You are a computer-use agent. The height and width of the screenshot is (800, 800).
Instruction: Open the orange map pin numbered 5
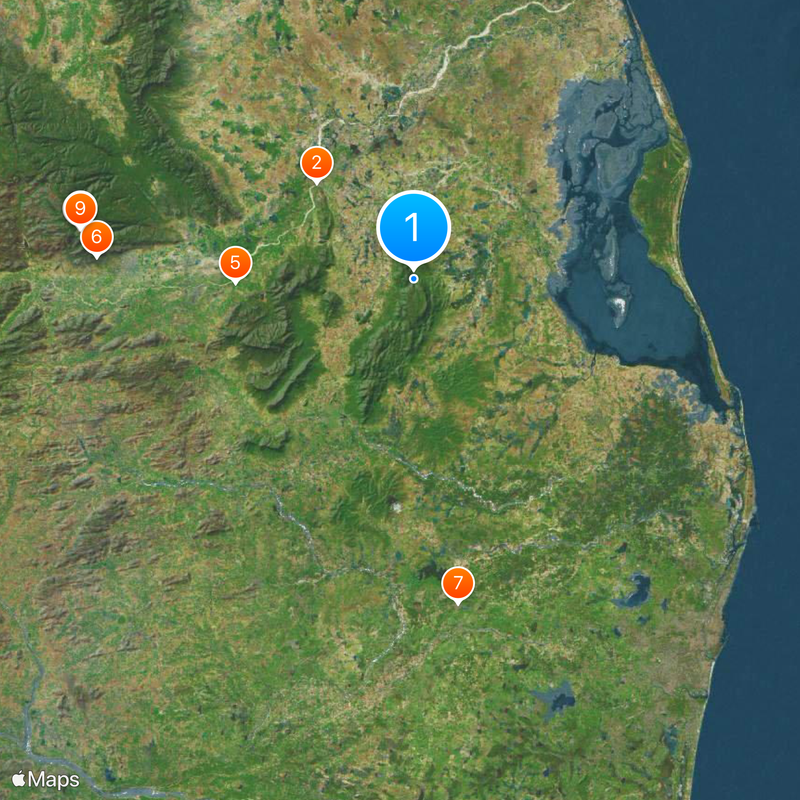pos(235,263)
